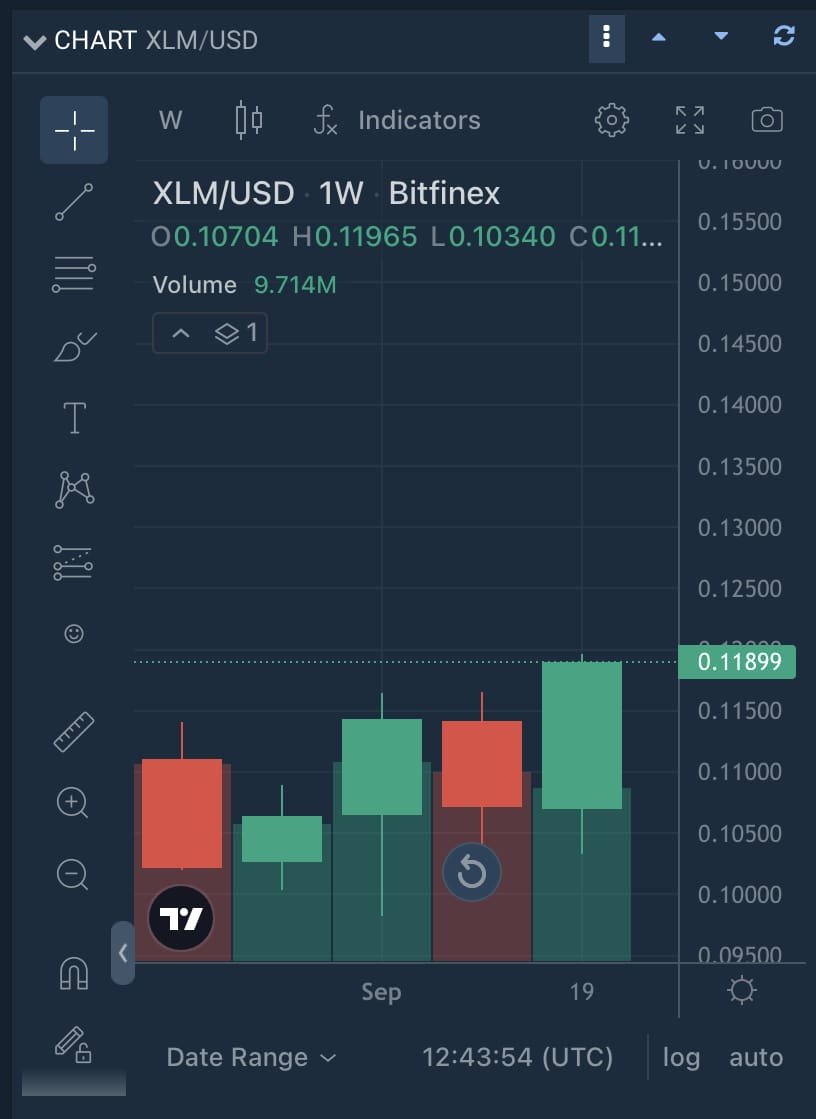Open chart settings gear
Viewport: 816px width, 1119px height.
(611, 121)
